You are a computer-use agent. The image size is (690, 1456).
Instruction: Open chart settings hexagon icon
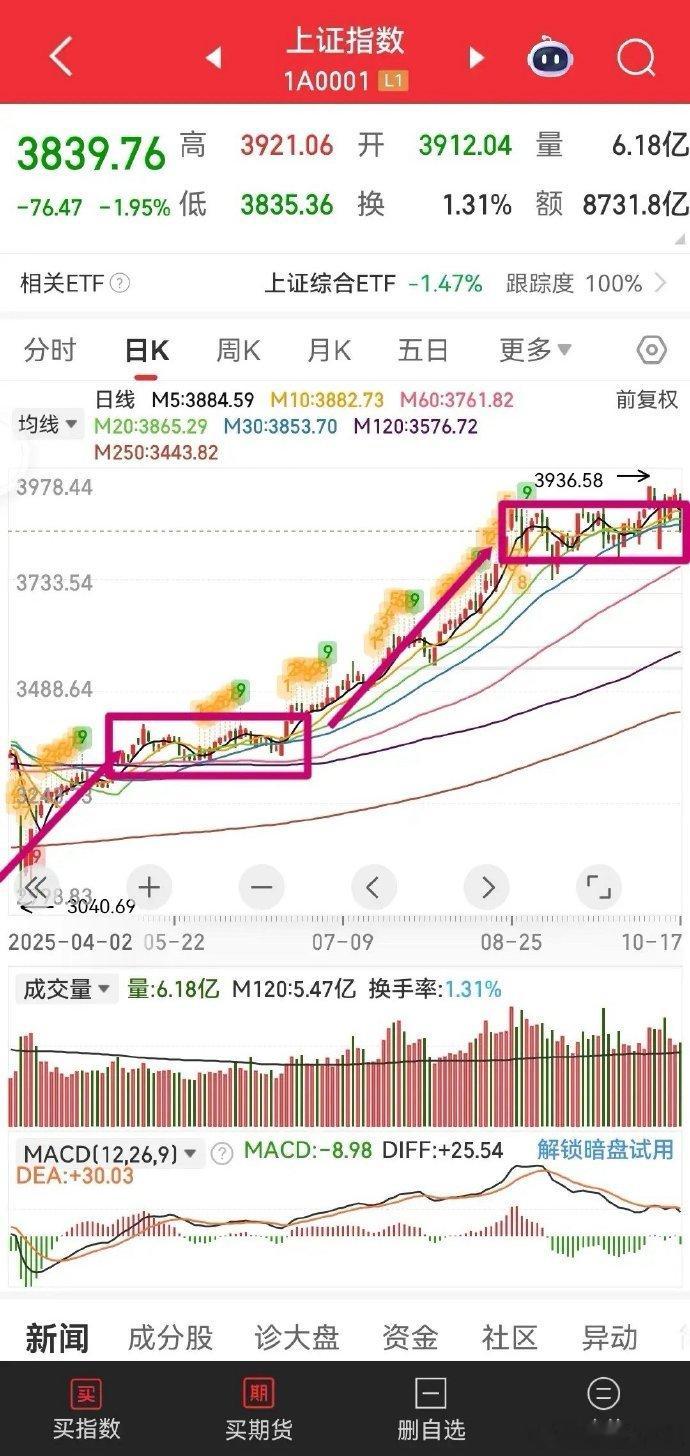coord(651,351)
